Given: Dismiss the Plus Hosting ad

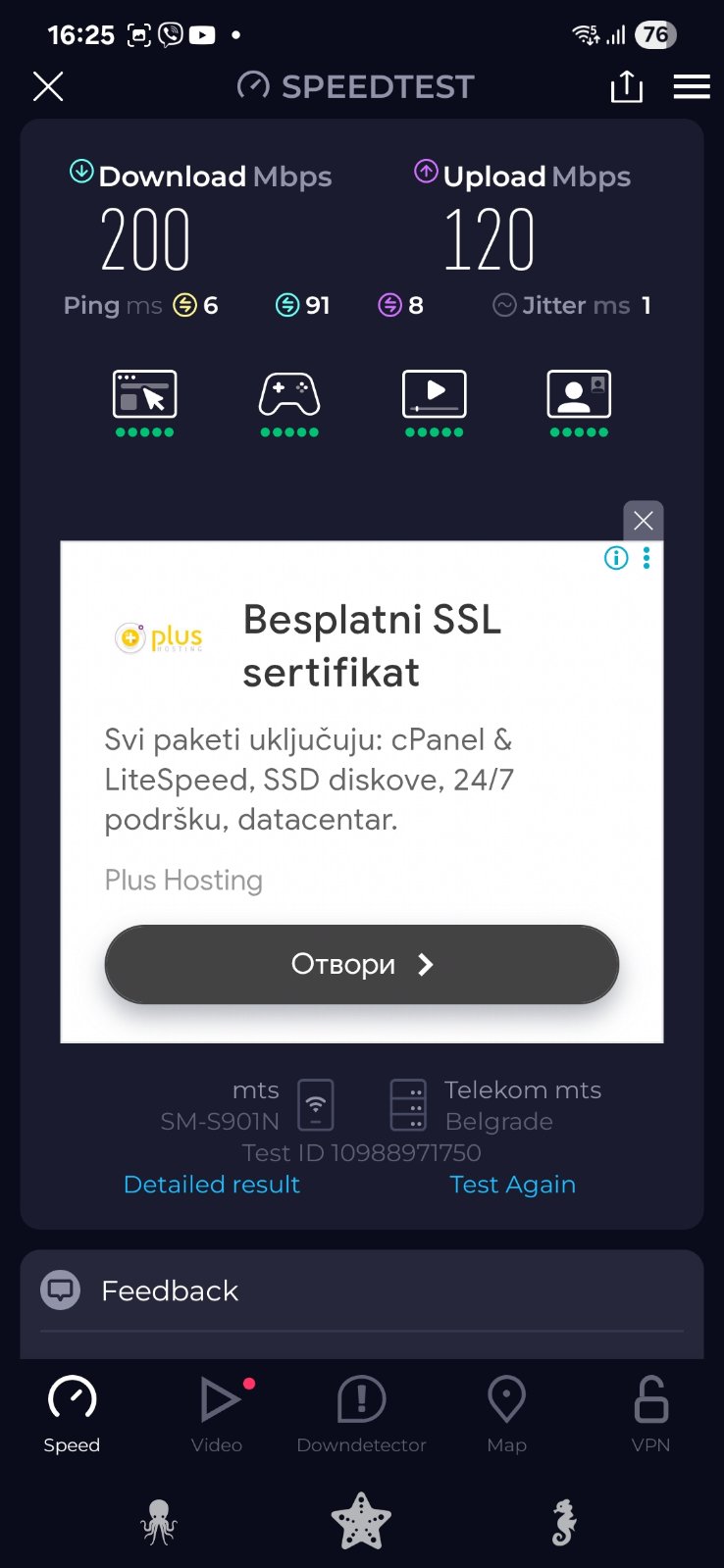Looking at the screenshot, I should [x=644, y=521].
